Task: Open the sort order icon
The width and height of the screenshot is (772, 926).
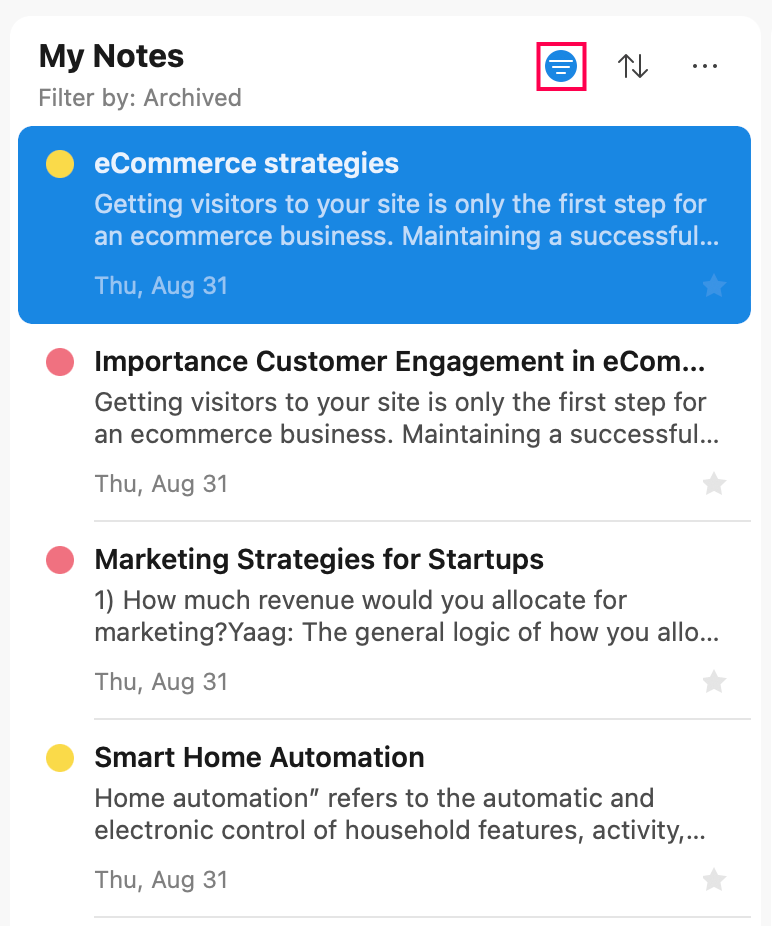Action: pyautogui.click(x=633, y=67)
